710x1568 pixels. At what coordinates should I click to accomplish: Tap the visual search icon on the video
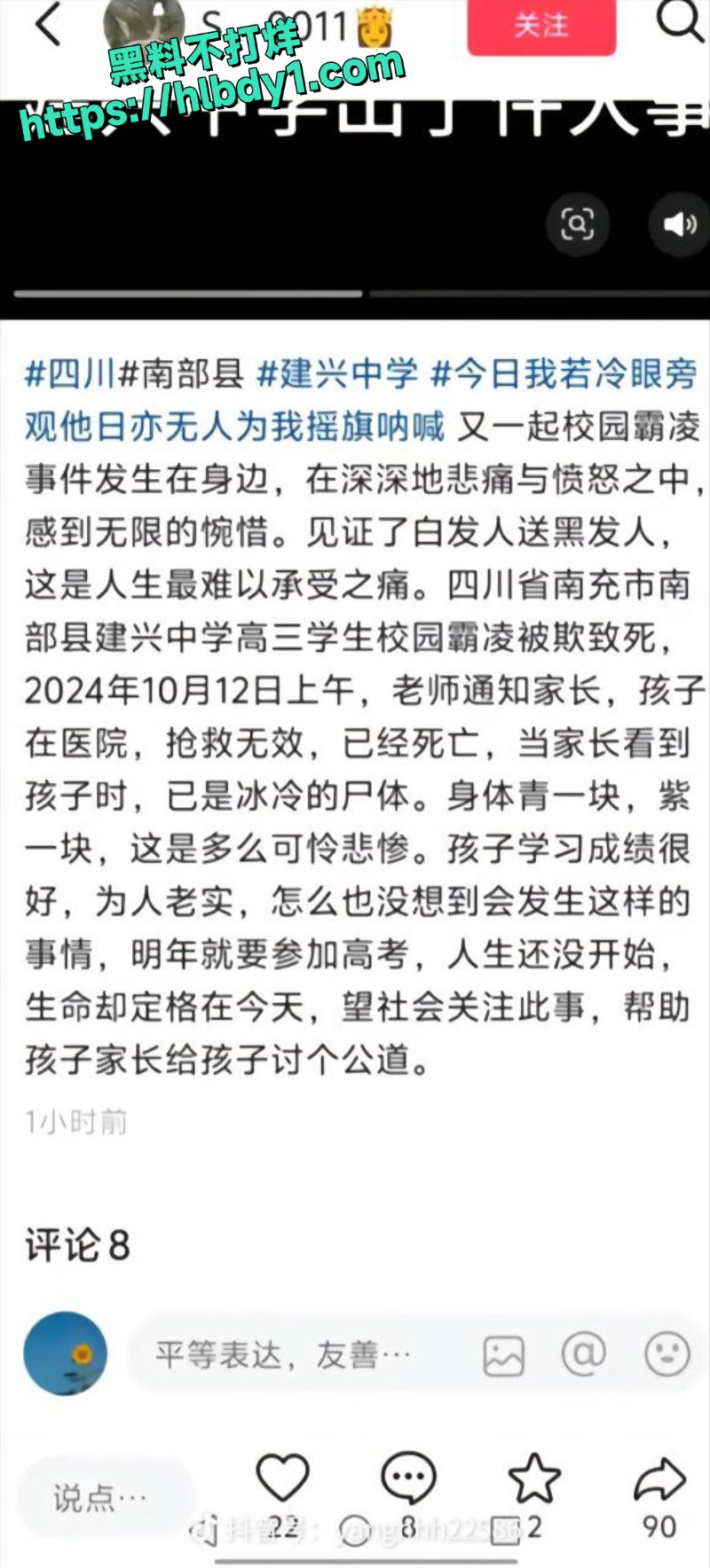pyautogui.click(x=577, y=223)
